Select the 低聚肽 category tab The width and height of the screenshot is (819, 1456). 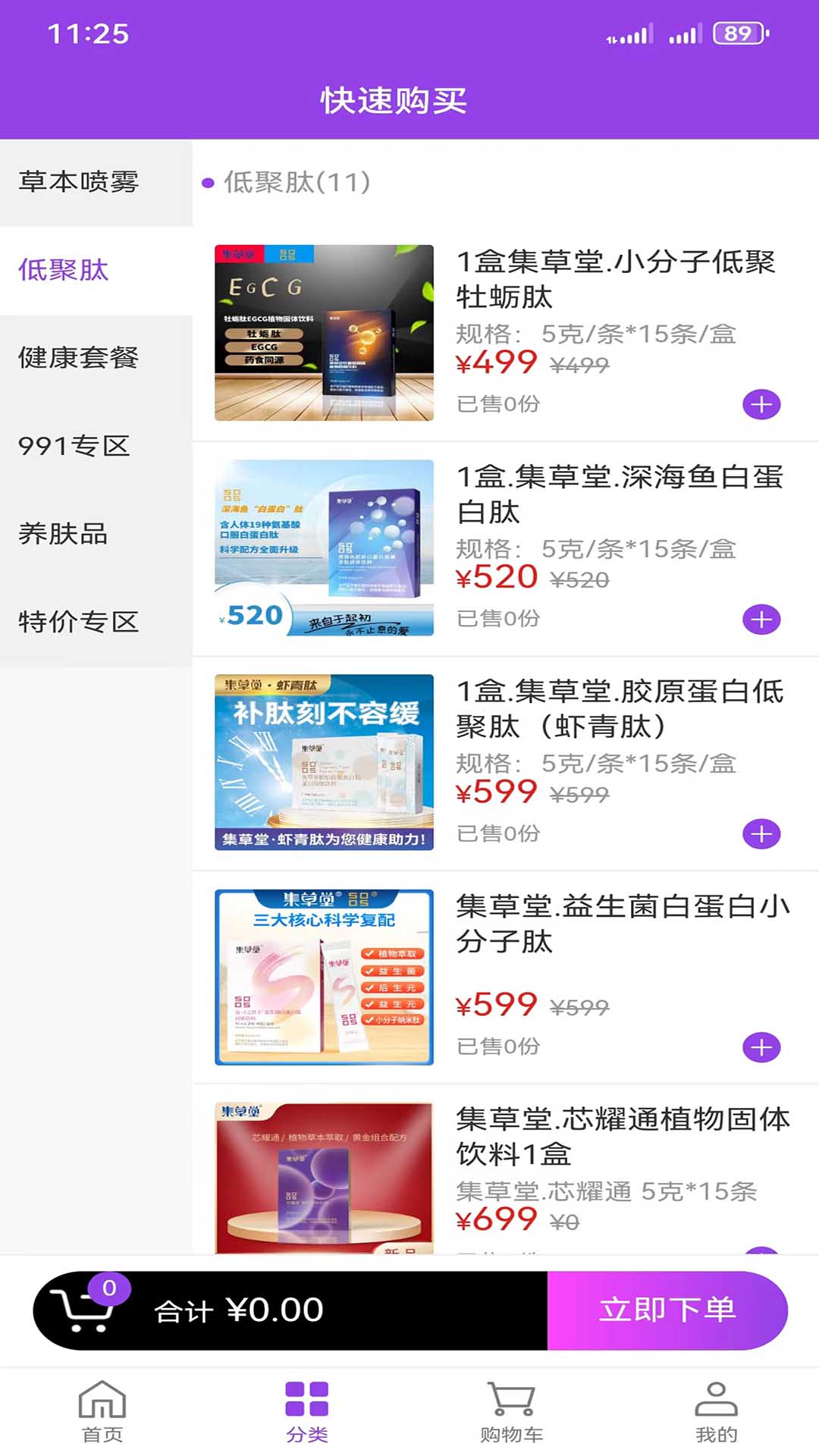[96, 271]
